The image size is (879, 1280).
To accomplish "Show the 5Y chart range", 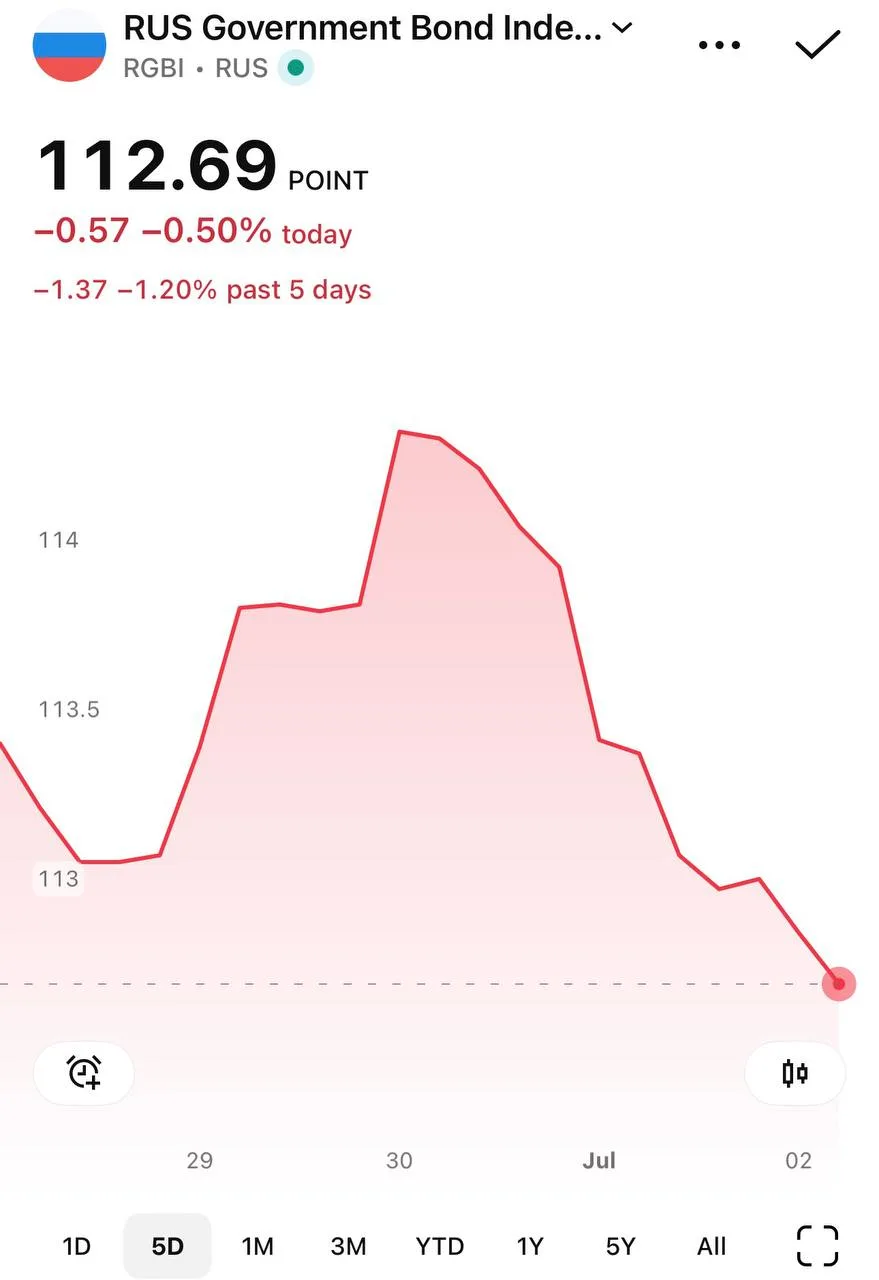I will click(x=620, y=1246).
